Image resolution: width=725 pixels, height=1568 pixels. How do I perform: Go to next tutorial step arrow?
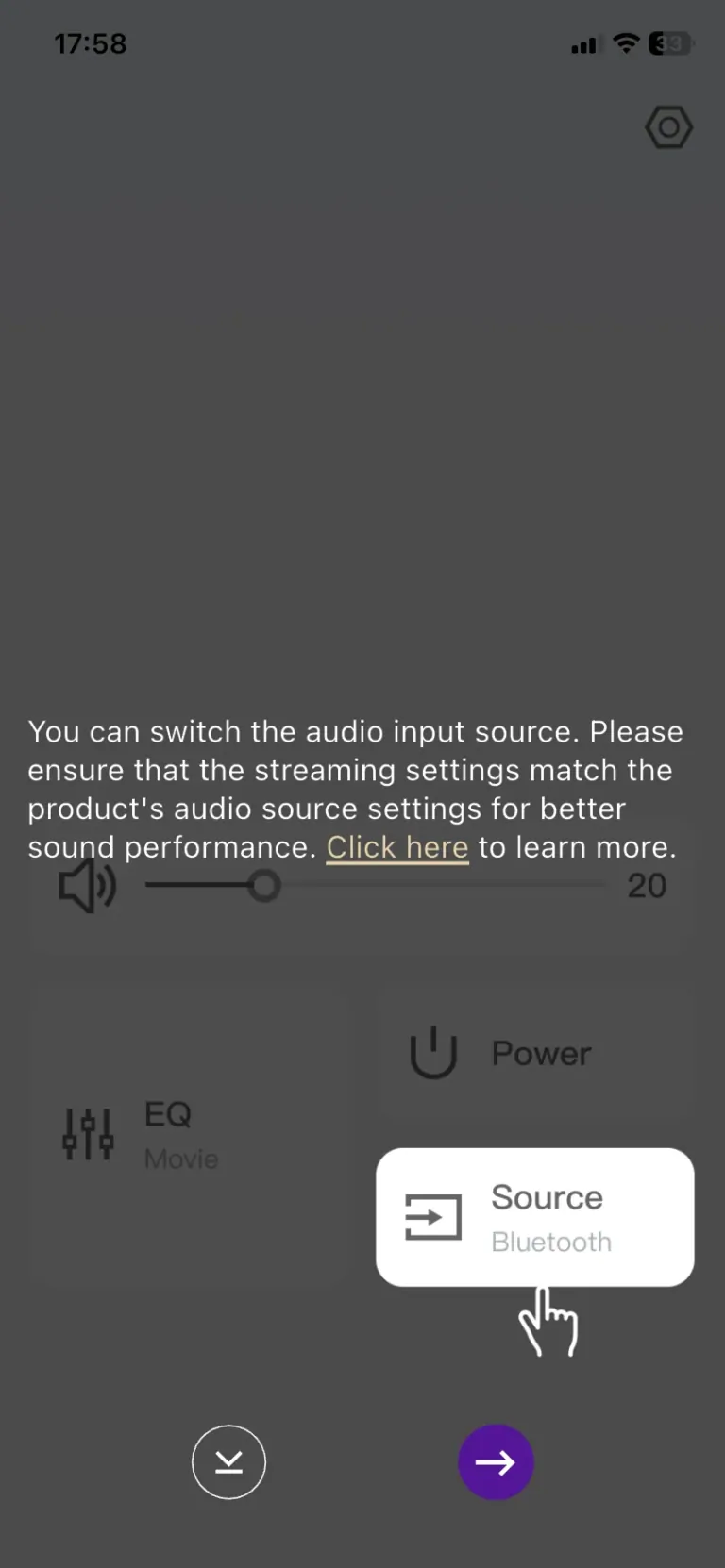pos(496,1462)
